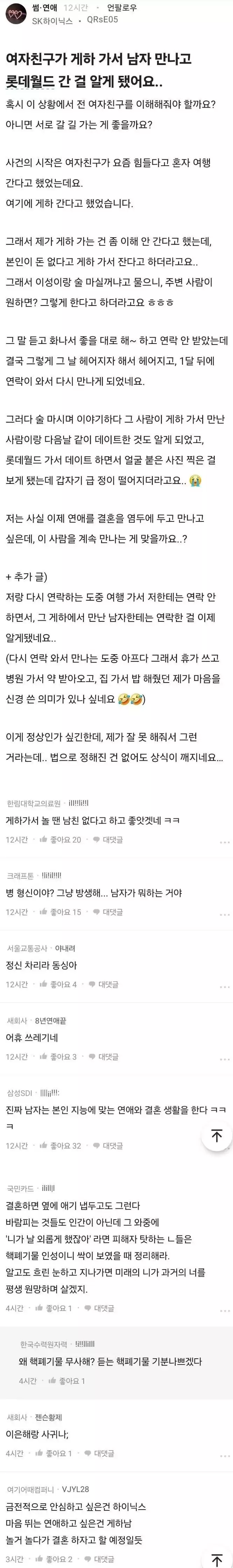
Task: Like the 삼성SDI comment
Action: [60, 1146]
